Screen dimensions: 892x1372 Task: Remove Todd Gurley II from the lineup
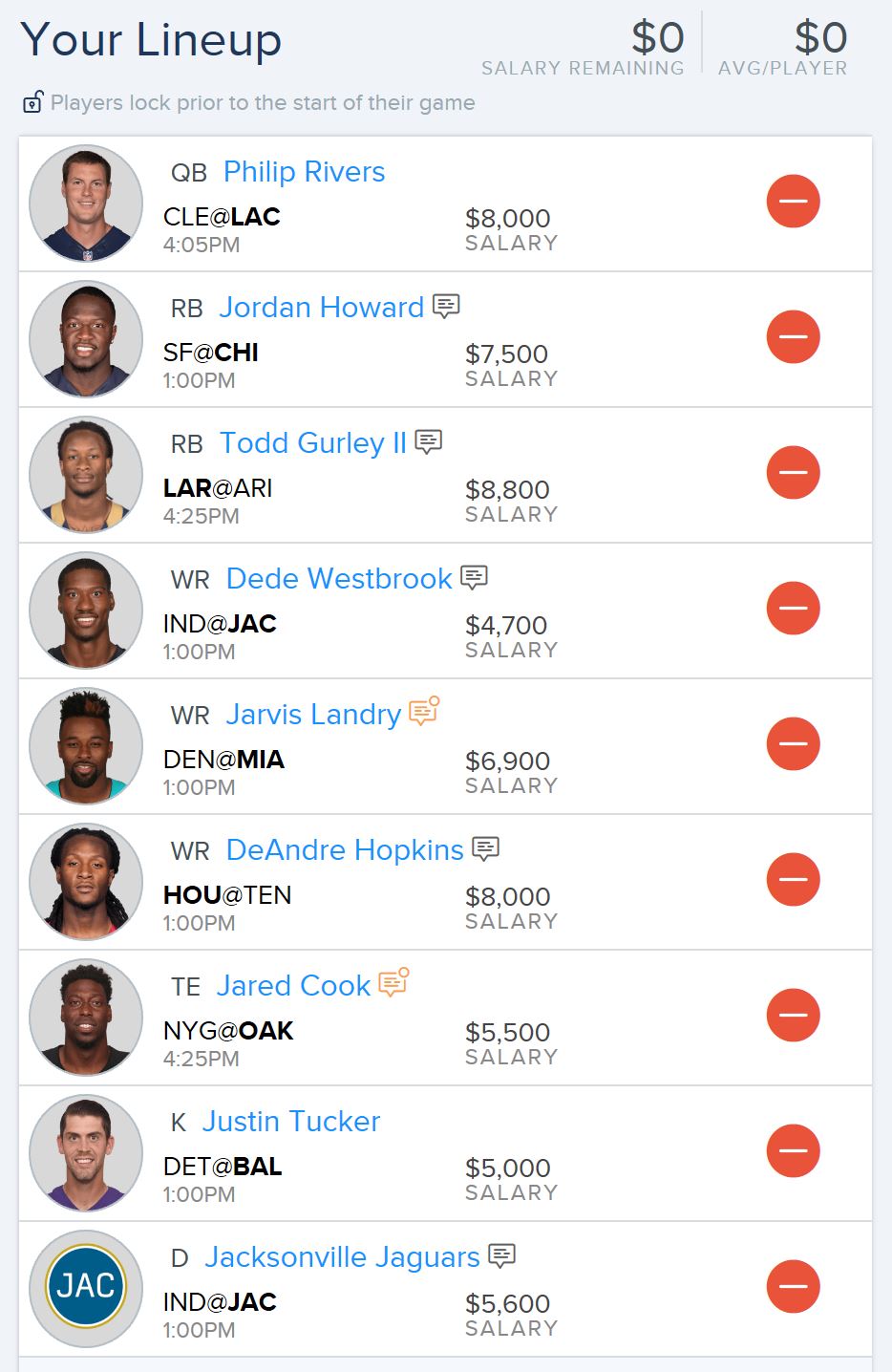pos(793,473)
